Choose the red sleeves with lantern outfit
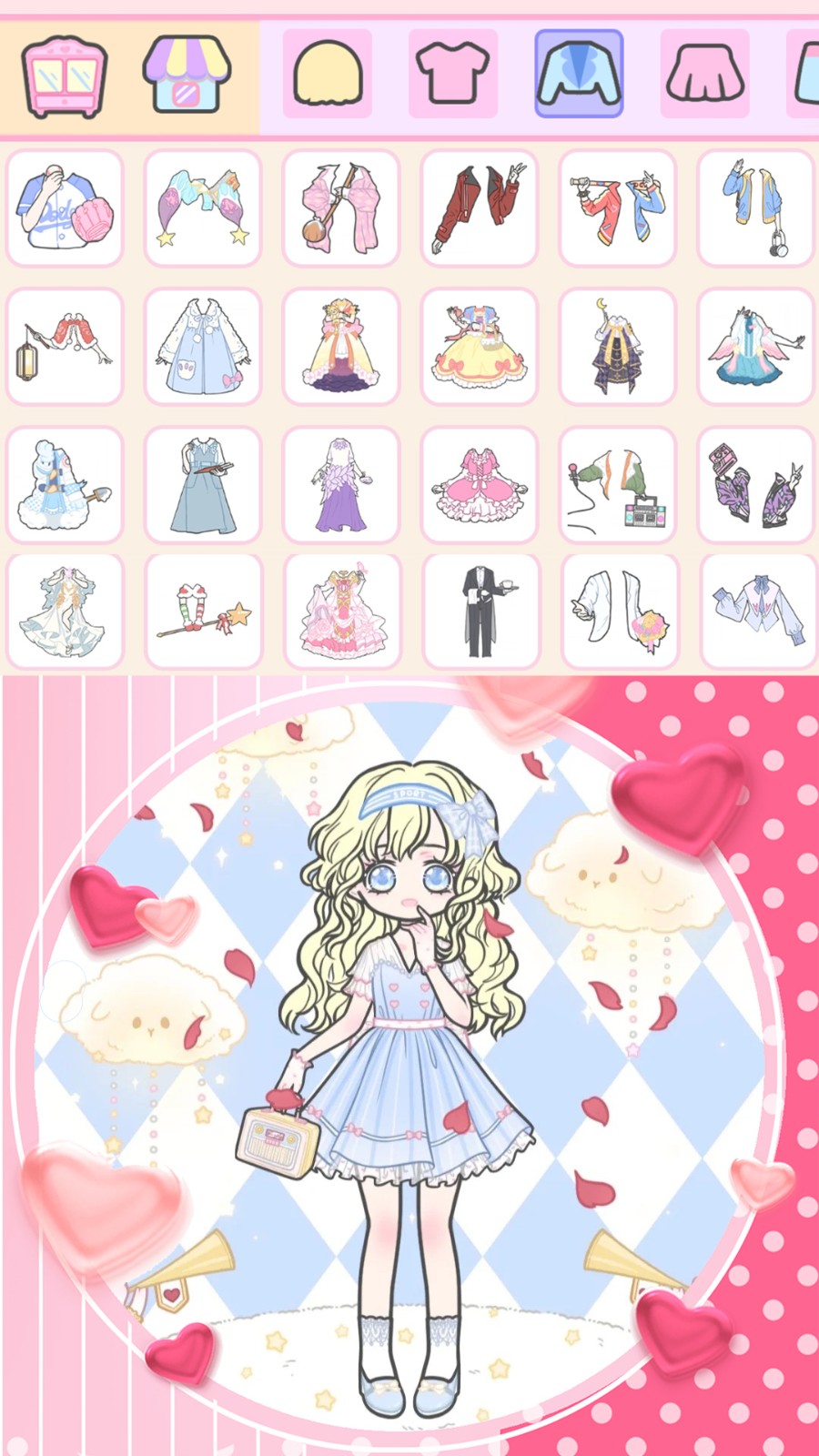819x1456 pixels. click(65, 347)
